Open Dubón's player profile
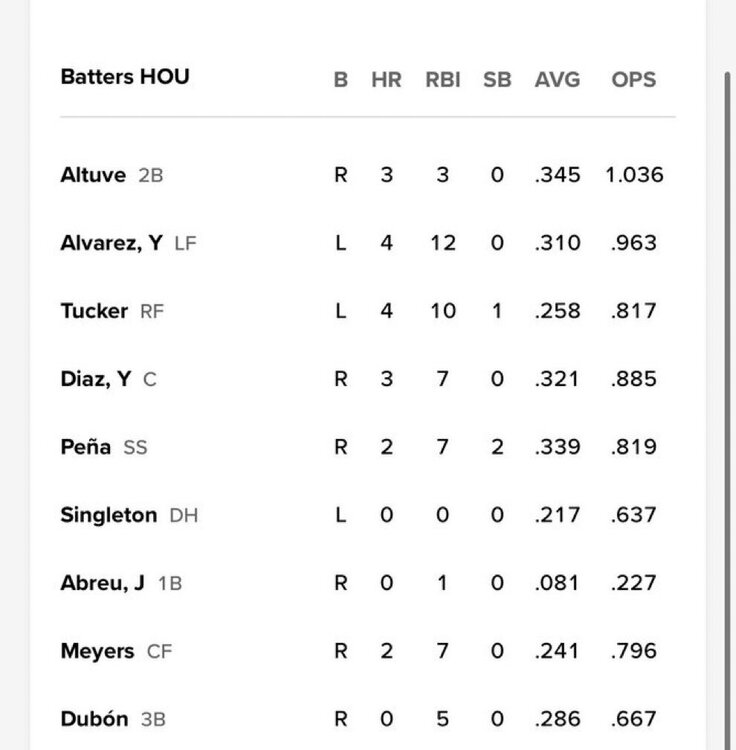The width and height of the screenshot is (736, 750). click(94, 719)
